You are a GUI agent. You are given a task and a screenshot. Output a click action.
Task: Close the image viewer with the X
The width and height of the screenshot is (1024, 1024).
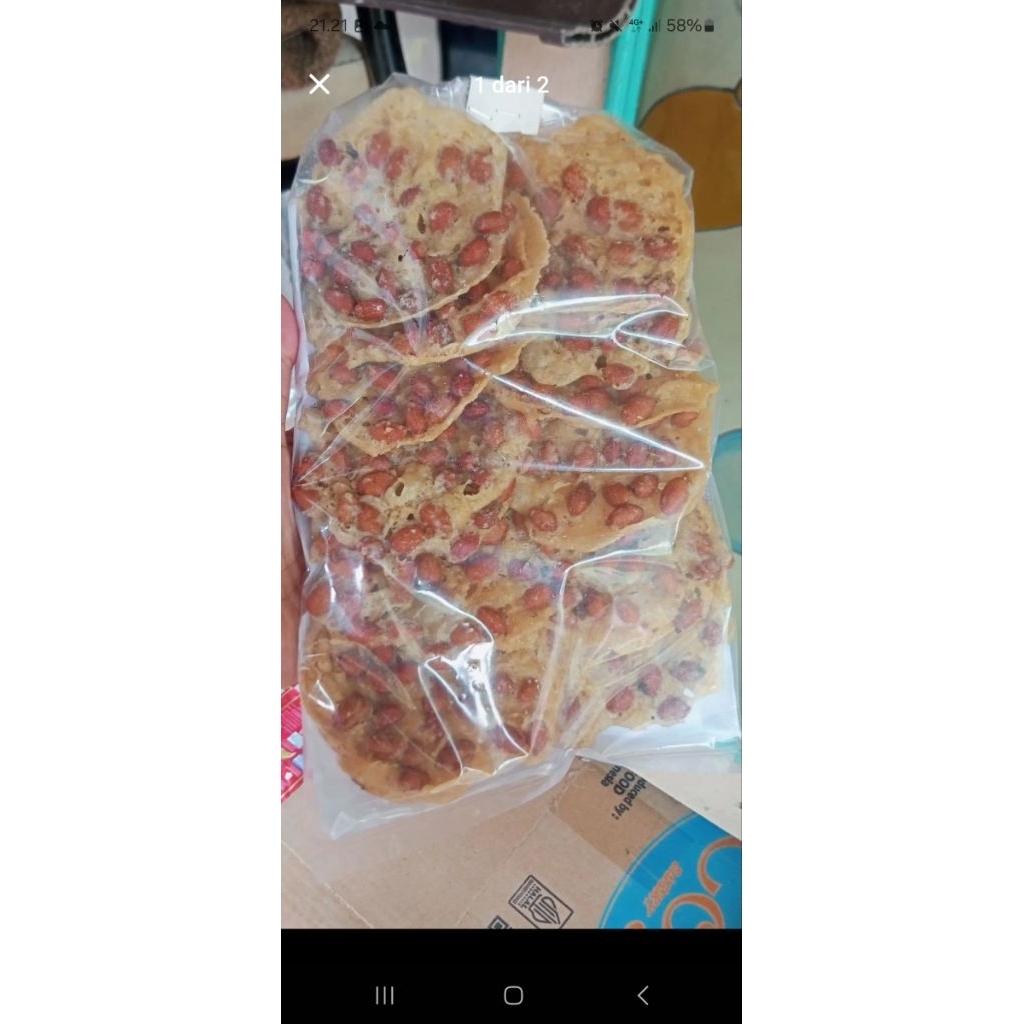319,84
